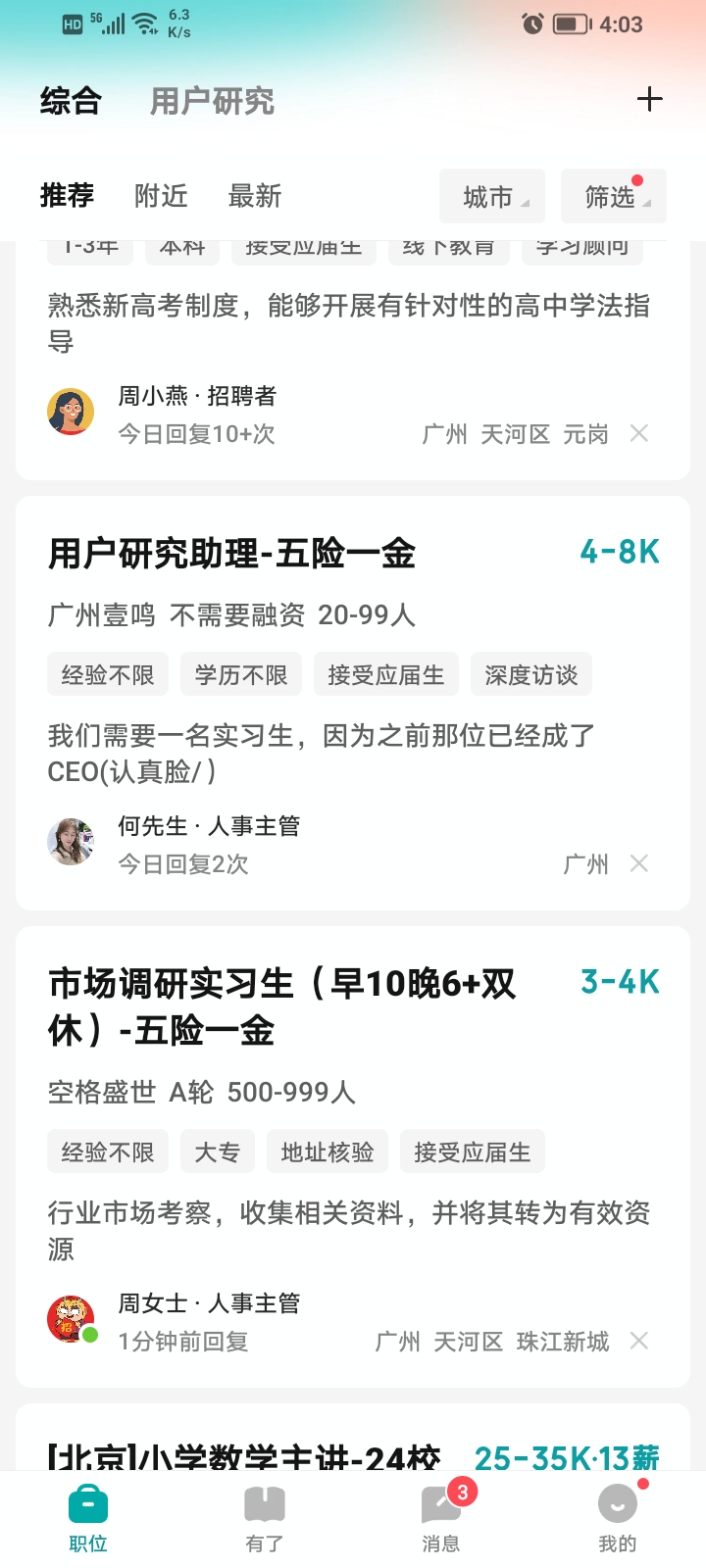Switch to the 用户研究 top tab
The width and height of the screenshot is (706, 1568).
[212, 101]
